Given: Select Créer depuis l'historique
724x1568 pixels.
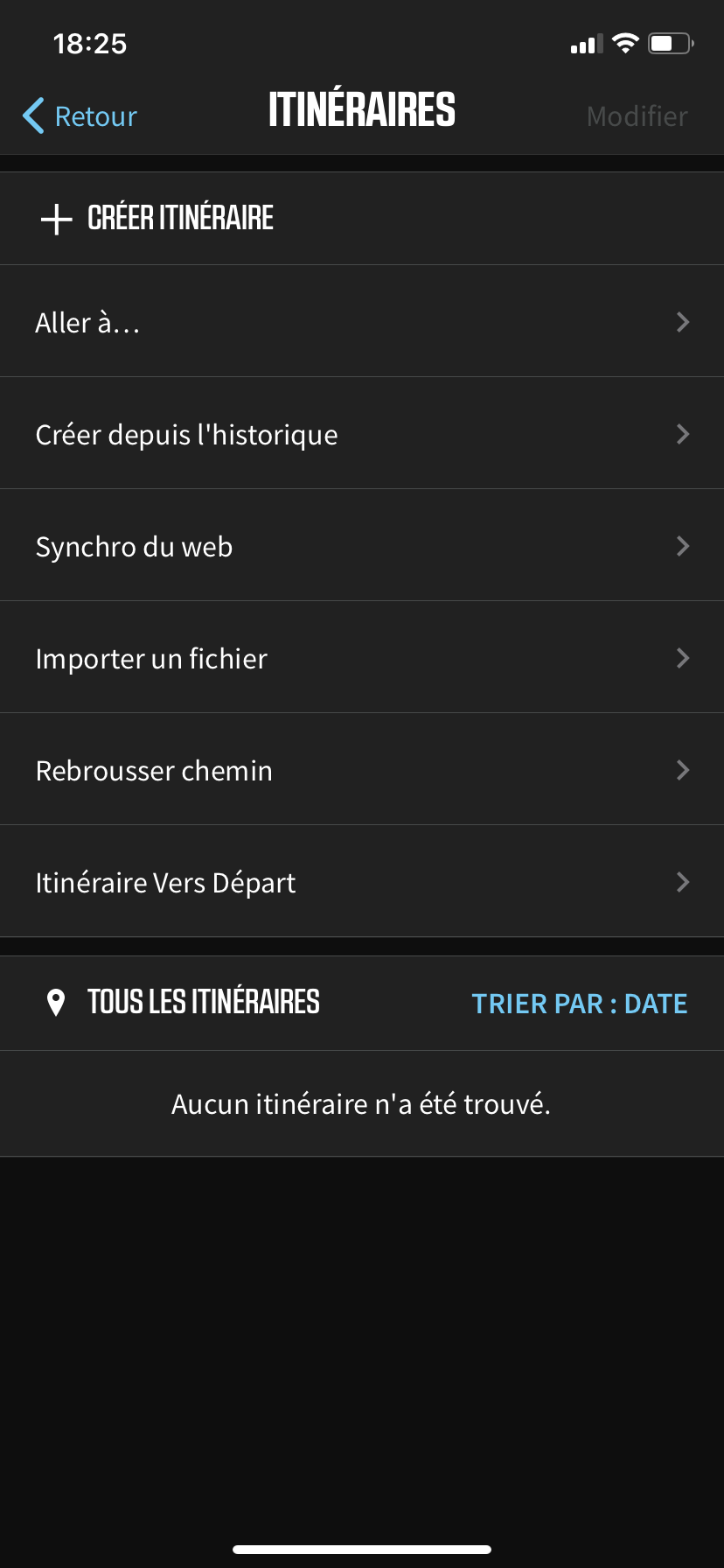Looking at the screenshot, I should point(362,434).
